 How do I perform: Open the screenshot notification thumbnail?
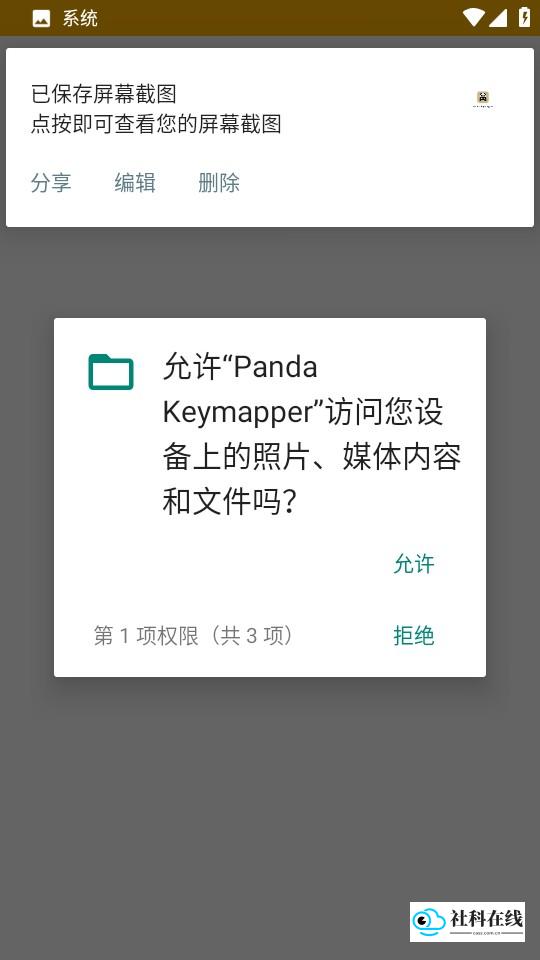483,98
